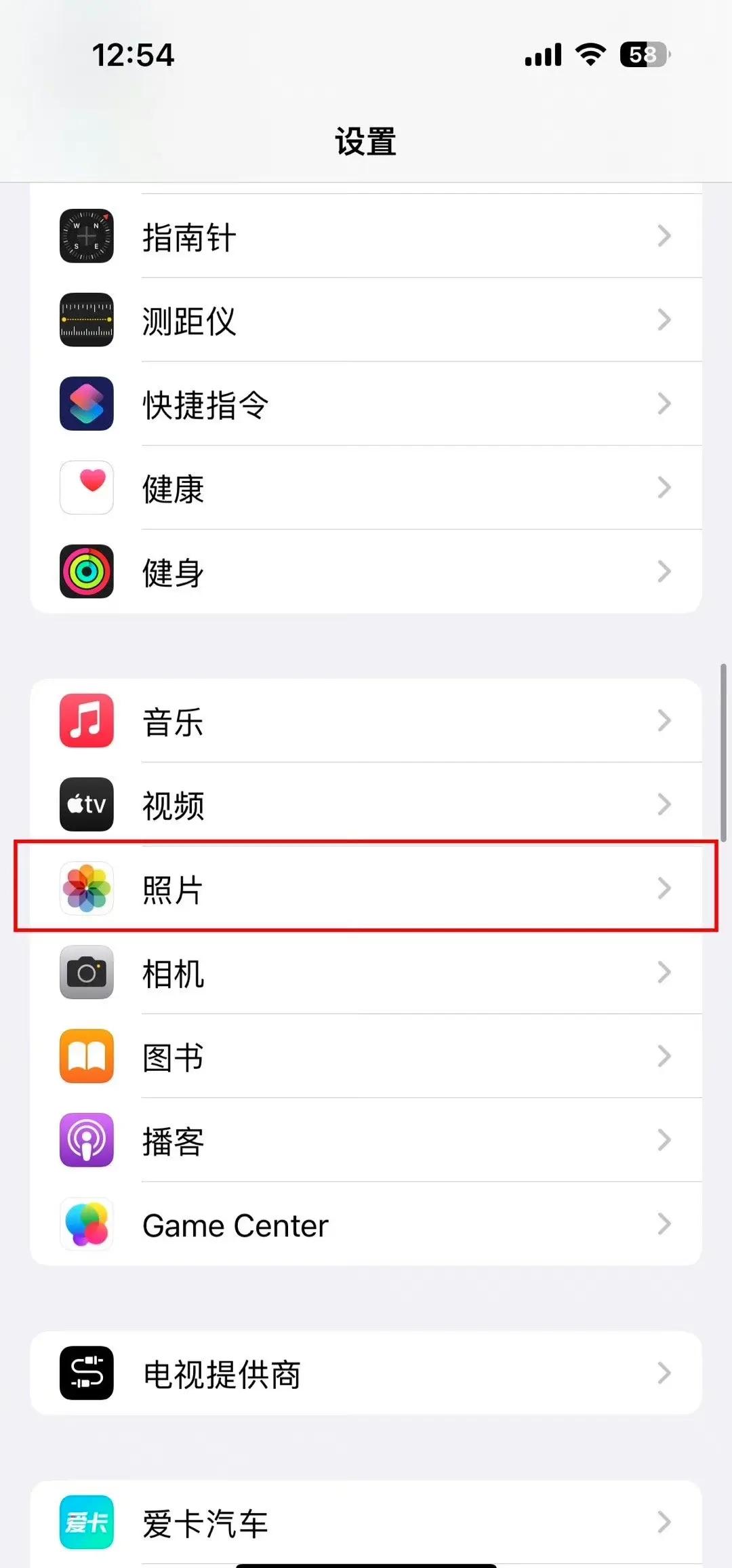Open the Apple TV 视频 icon
Image resolution: width=732 pixels, height=1568 pixels.
[86, 804]
